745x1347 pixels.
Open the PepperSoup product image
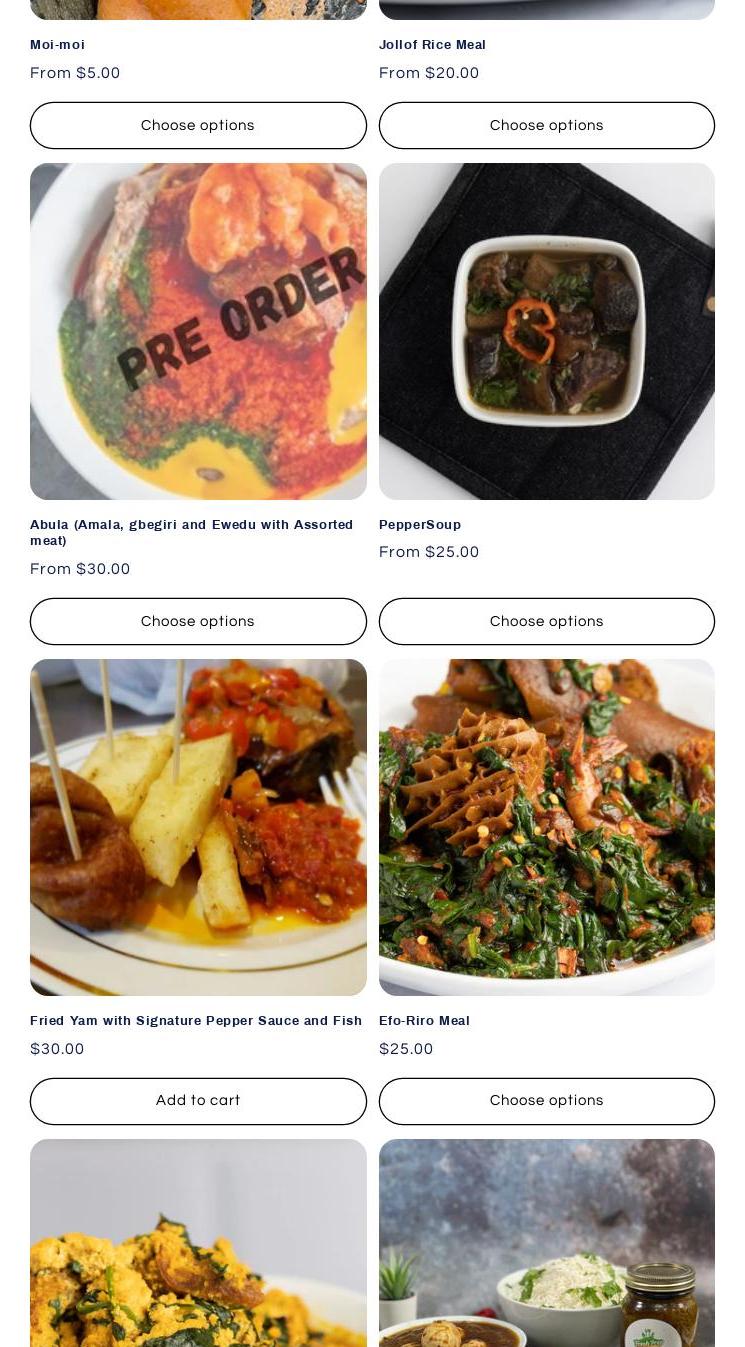(546, 331)
